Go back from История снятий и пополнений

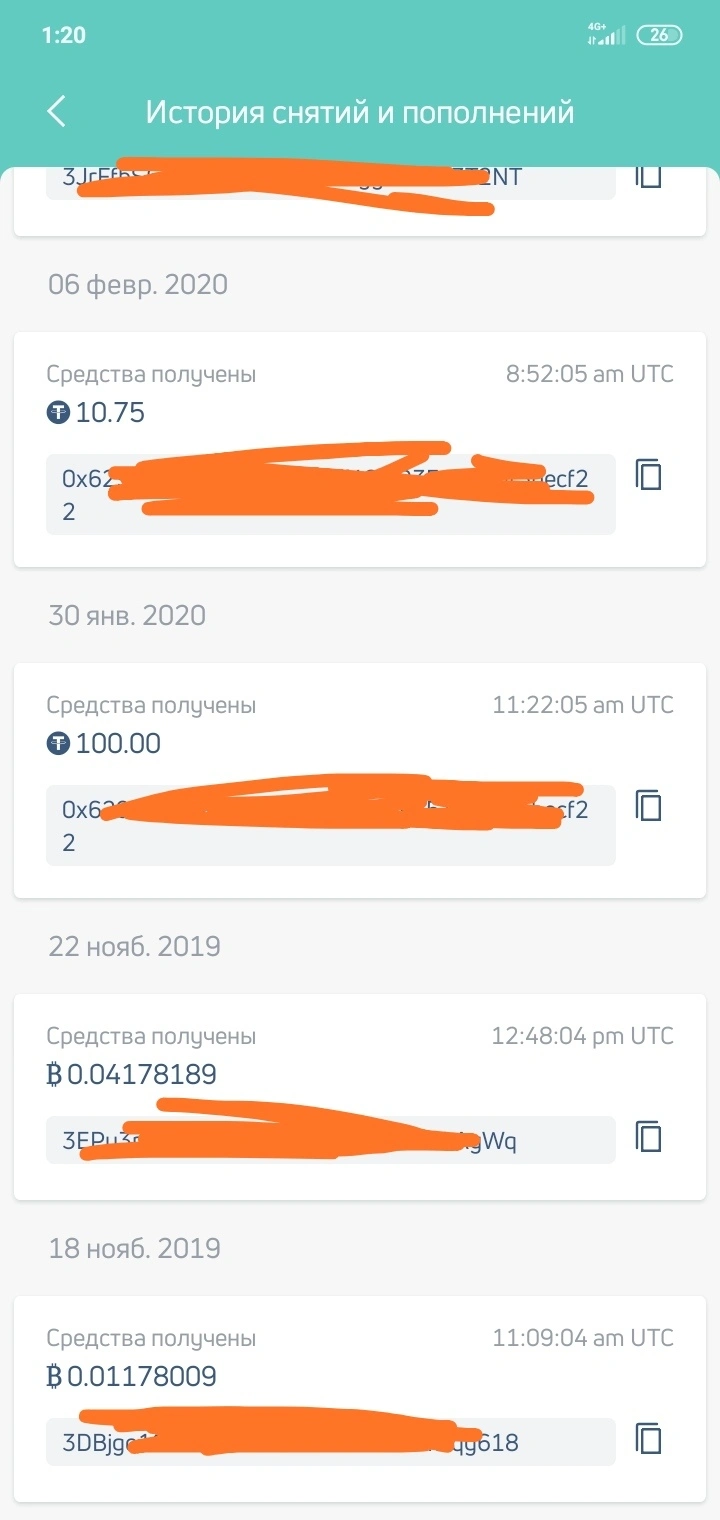tap(57, 111)
